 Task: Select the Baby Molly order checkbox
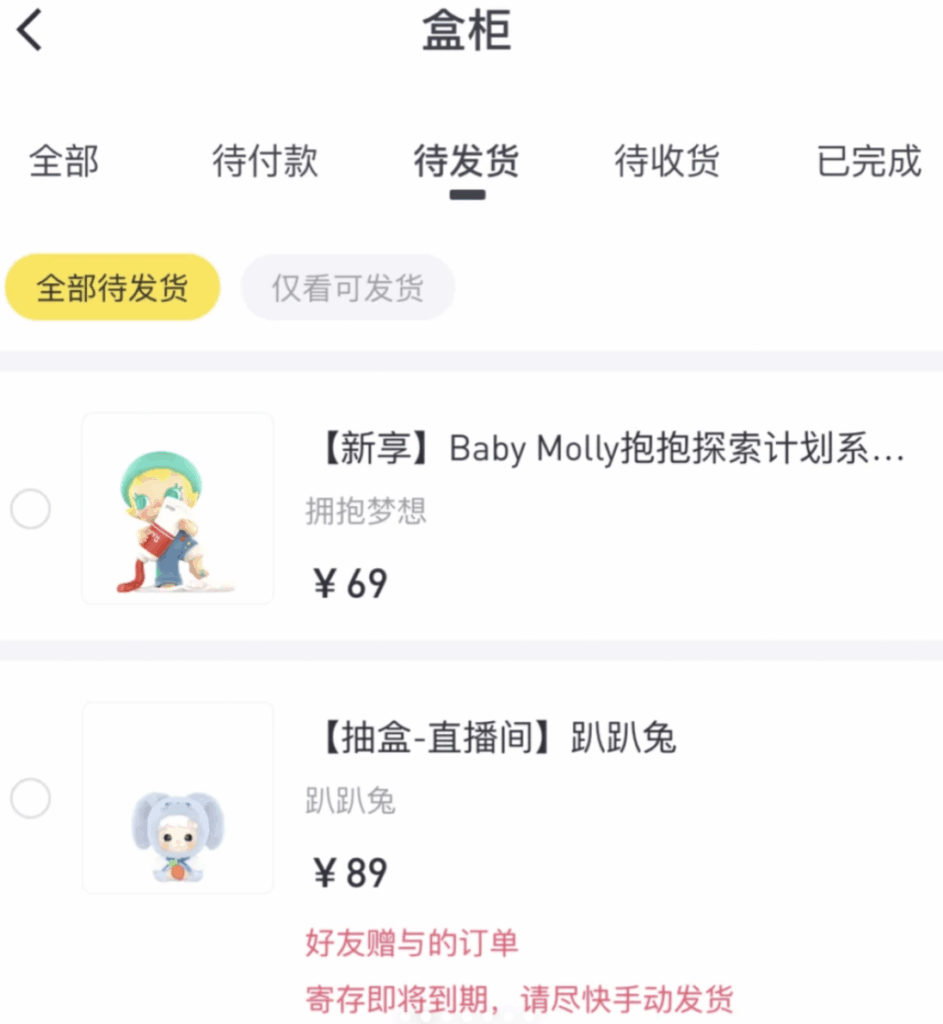tap(31, 510)
